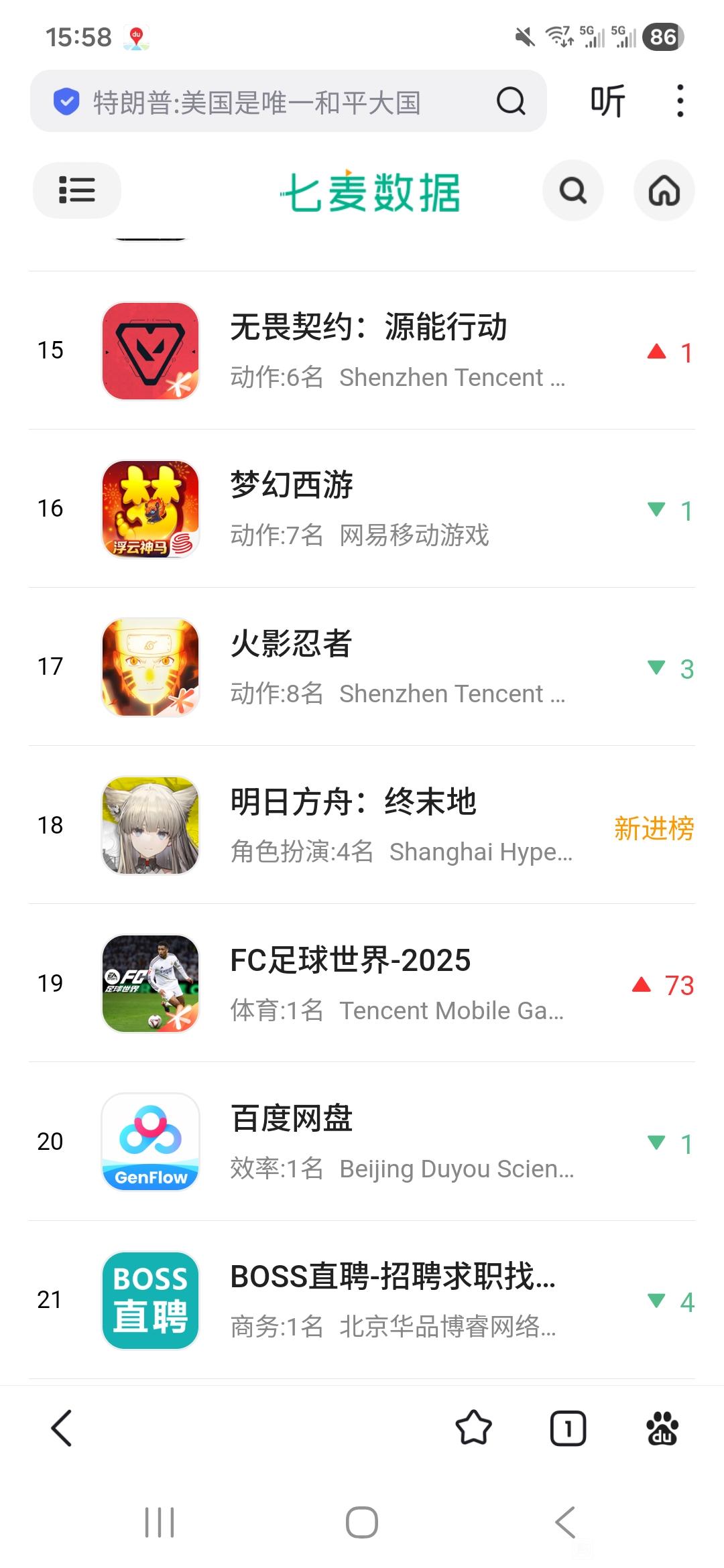Go to 七麦数据 home page

pyautogui.click(x=664, y=191)
